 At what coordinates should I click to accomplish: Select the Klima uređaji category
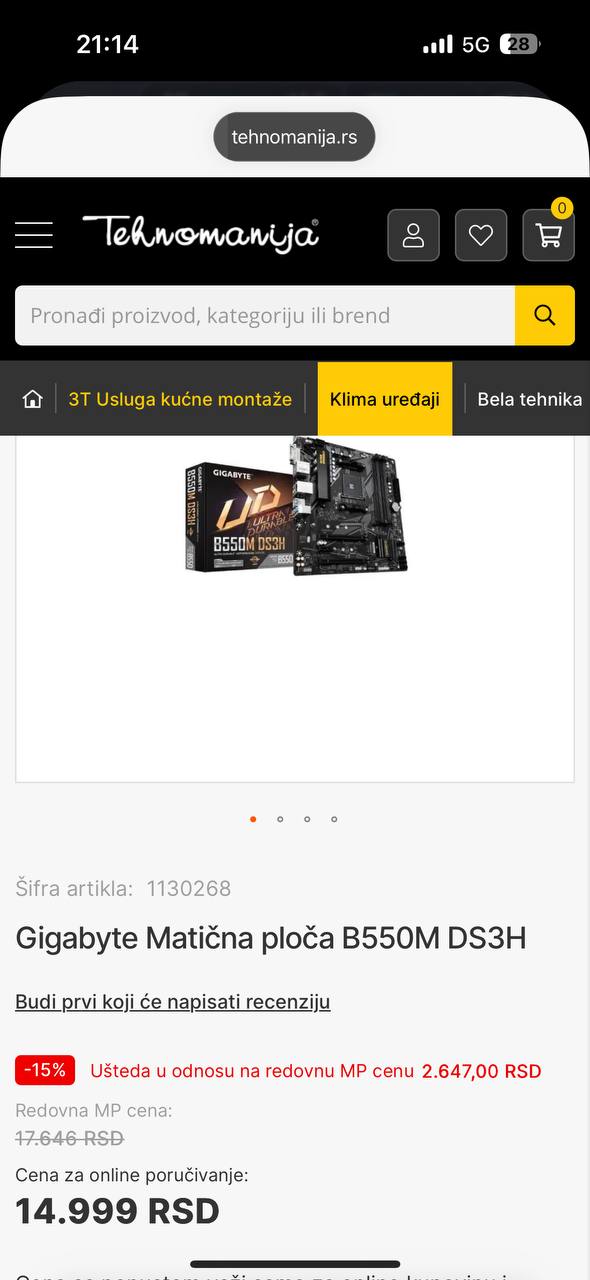[385, 399]
